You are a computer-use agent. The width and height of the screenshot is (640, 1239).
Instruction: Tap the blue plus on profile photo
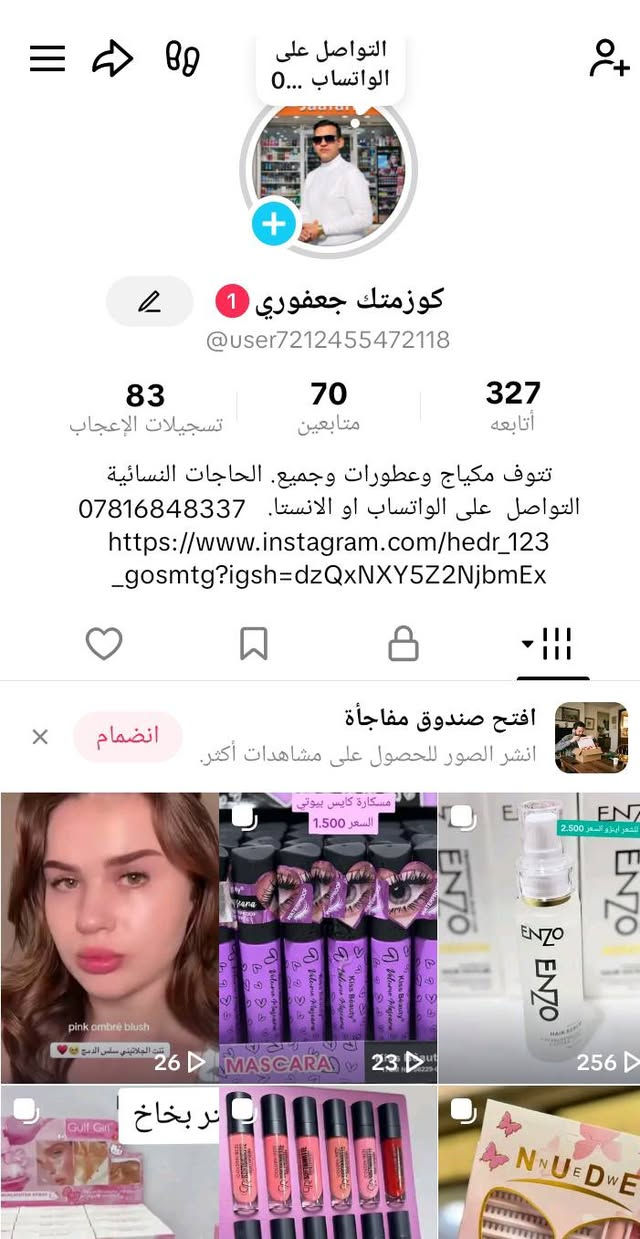point(274,224)
